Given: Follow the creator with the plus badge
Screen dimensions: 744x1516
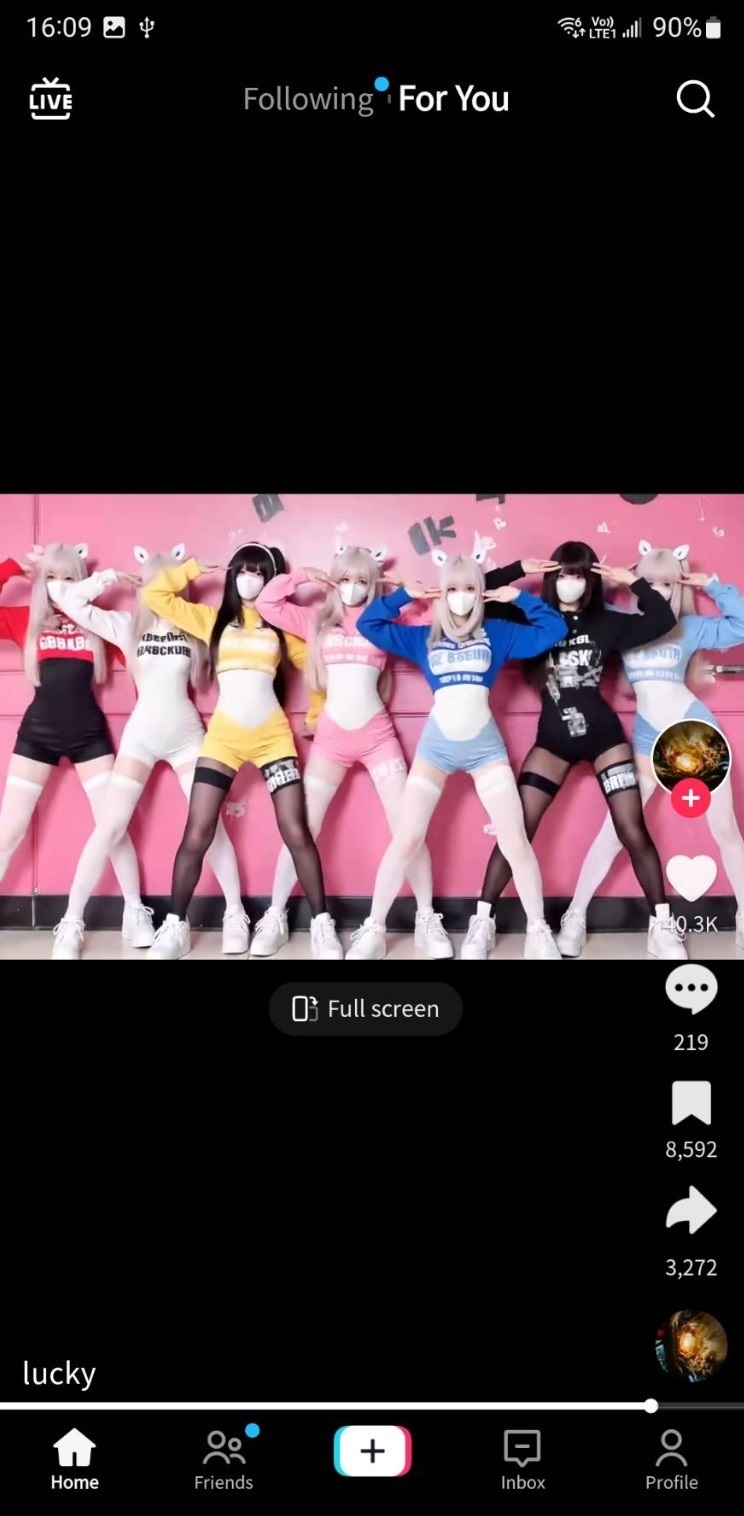Looking at the screenshot, I should tap(691, 799).
